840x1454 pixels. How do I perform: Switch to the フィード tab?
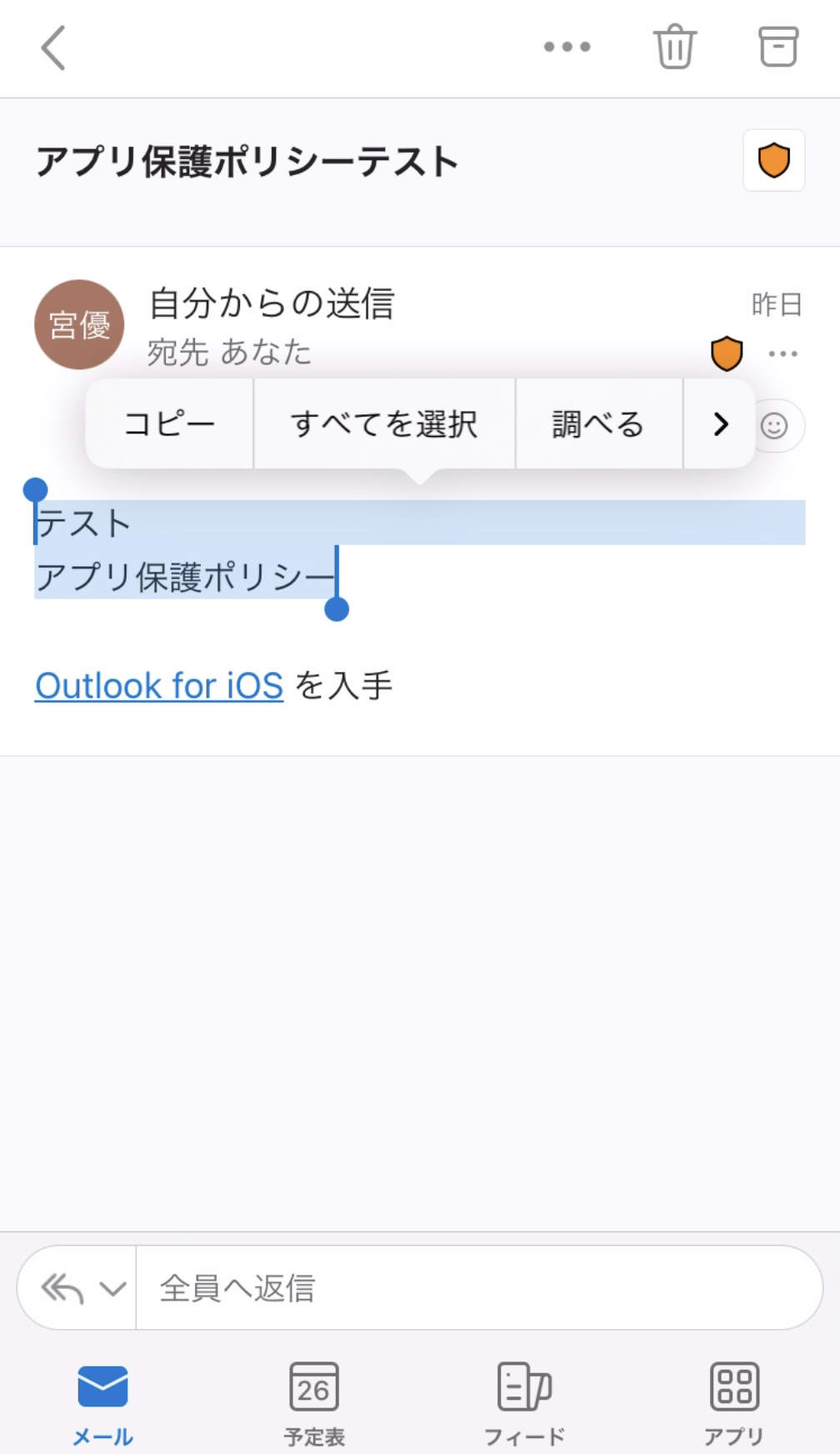(x=524, y=1401)
